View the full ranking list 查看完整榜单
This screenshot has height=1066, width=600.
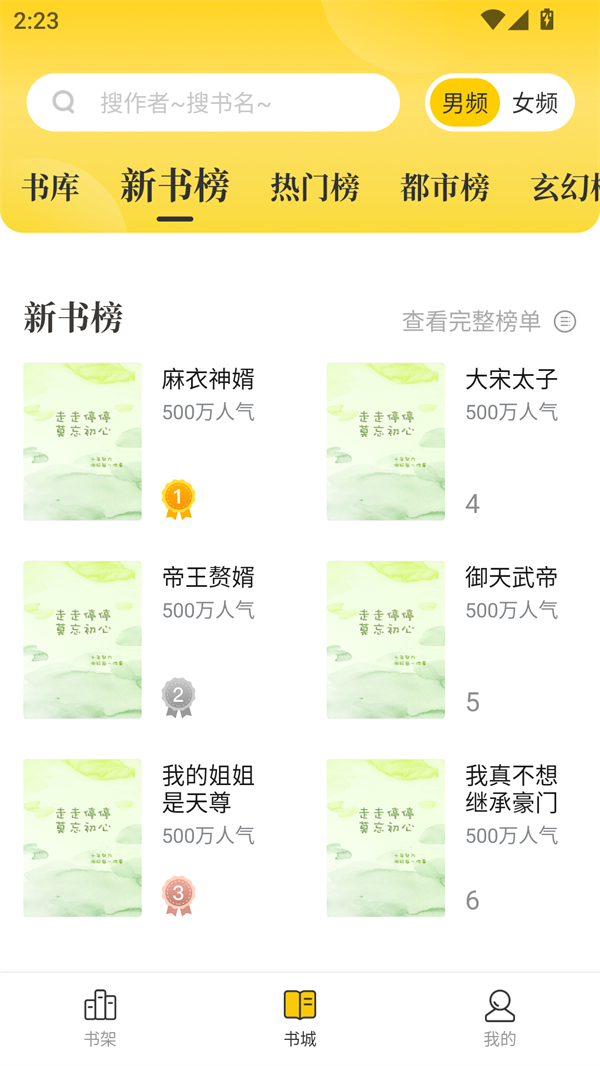point(488,321)
